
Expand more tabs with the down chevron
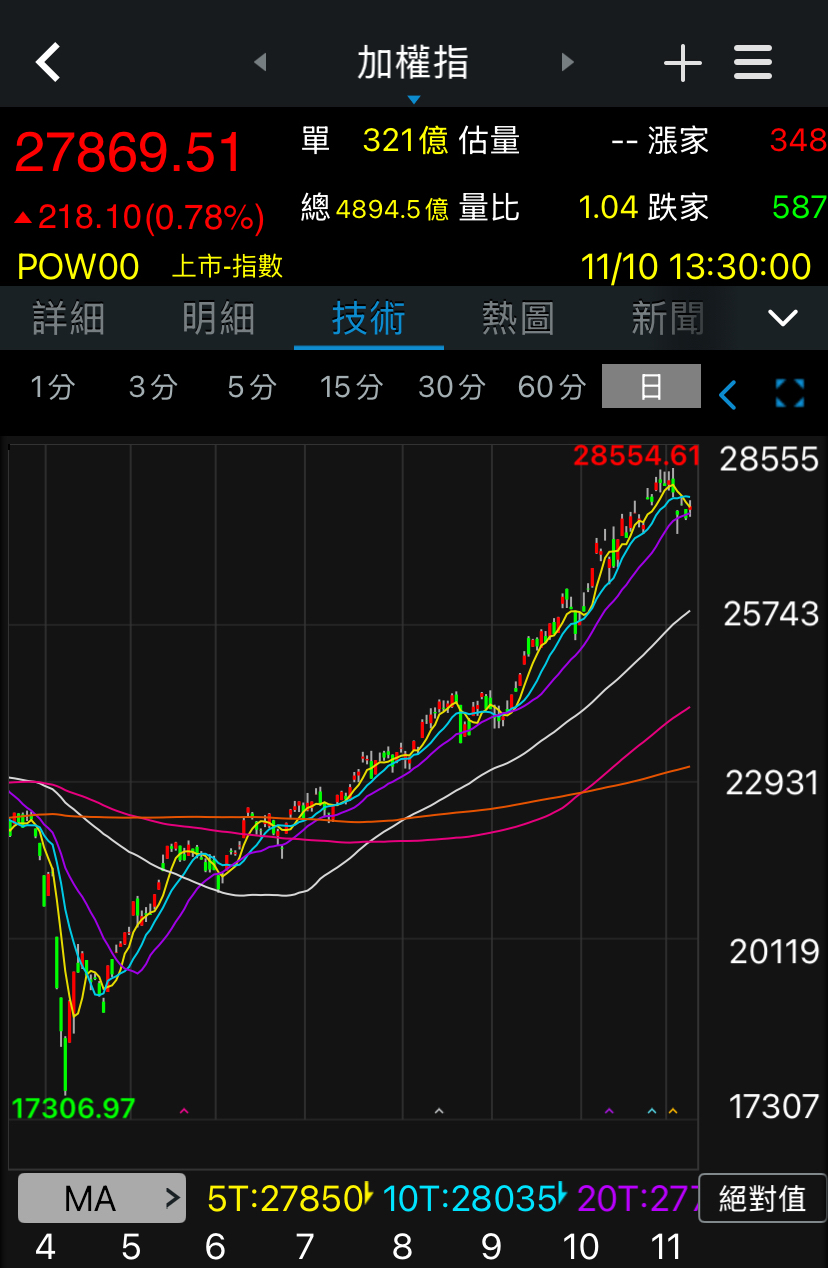click(x=782, y=319)
